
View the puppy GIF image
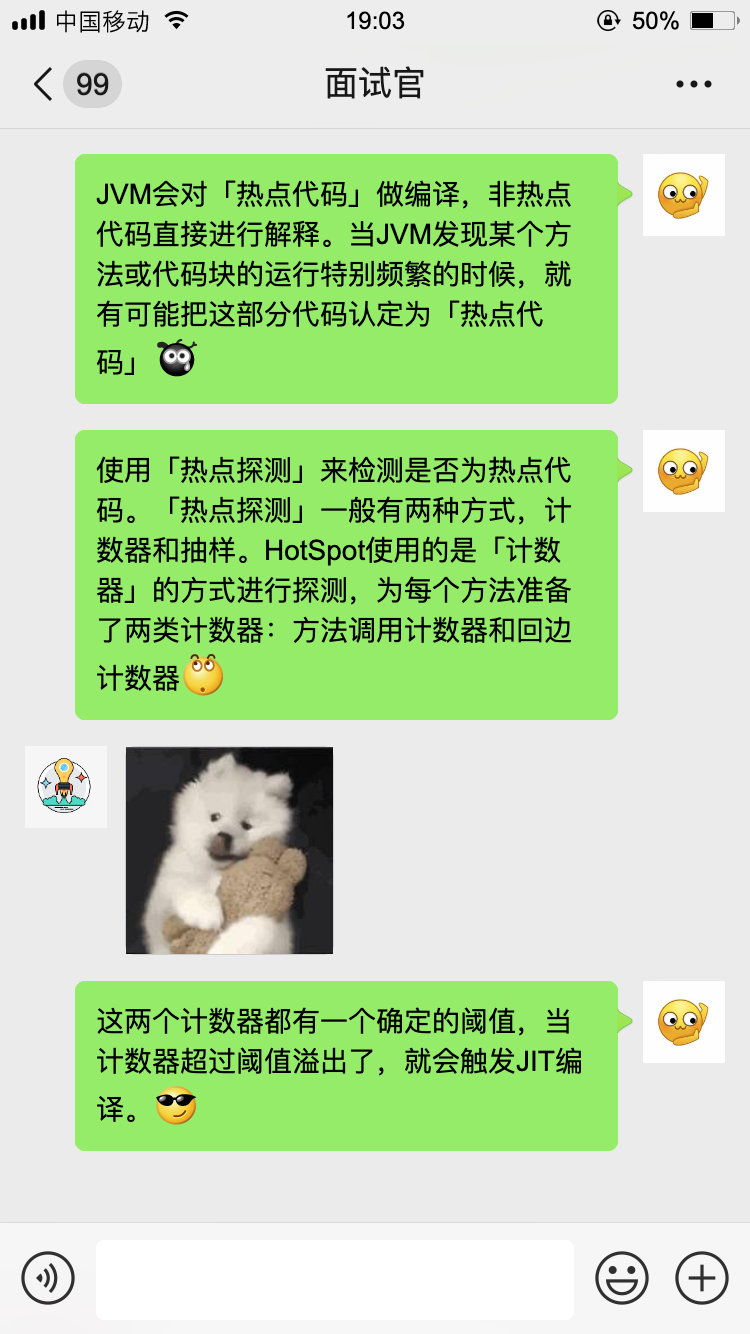click(x=229, y=850)
